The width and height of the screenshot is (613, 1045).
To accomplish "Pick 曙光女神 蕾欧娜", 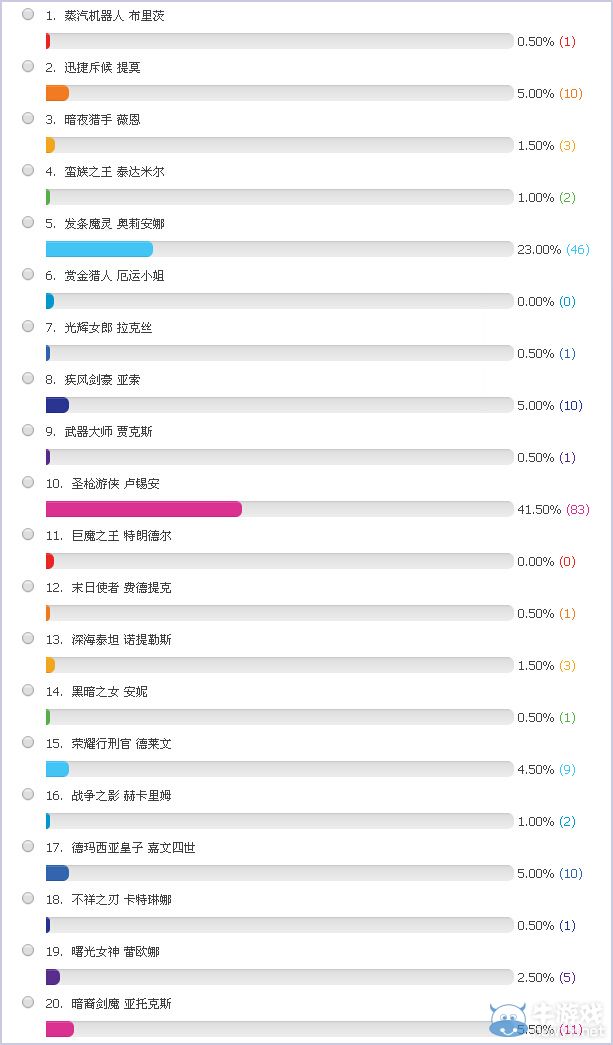I will pyautogui.click(x=28, y=950).
